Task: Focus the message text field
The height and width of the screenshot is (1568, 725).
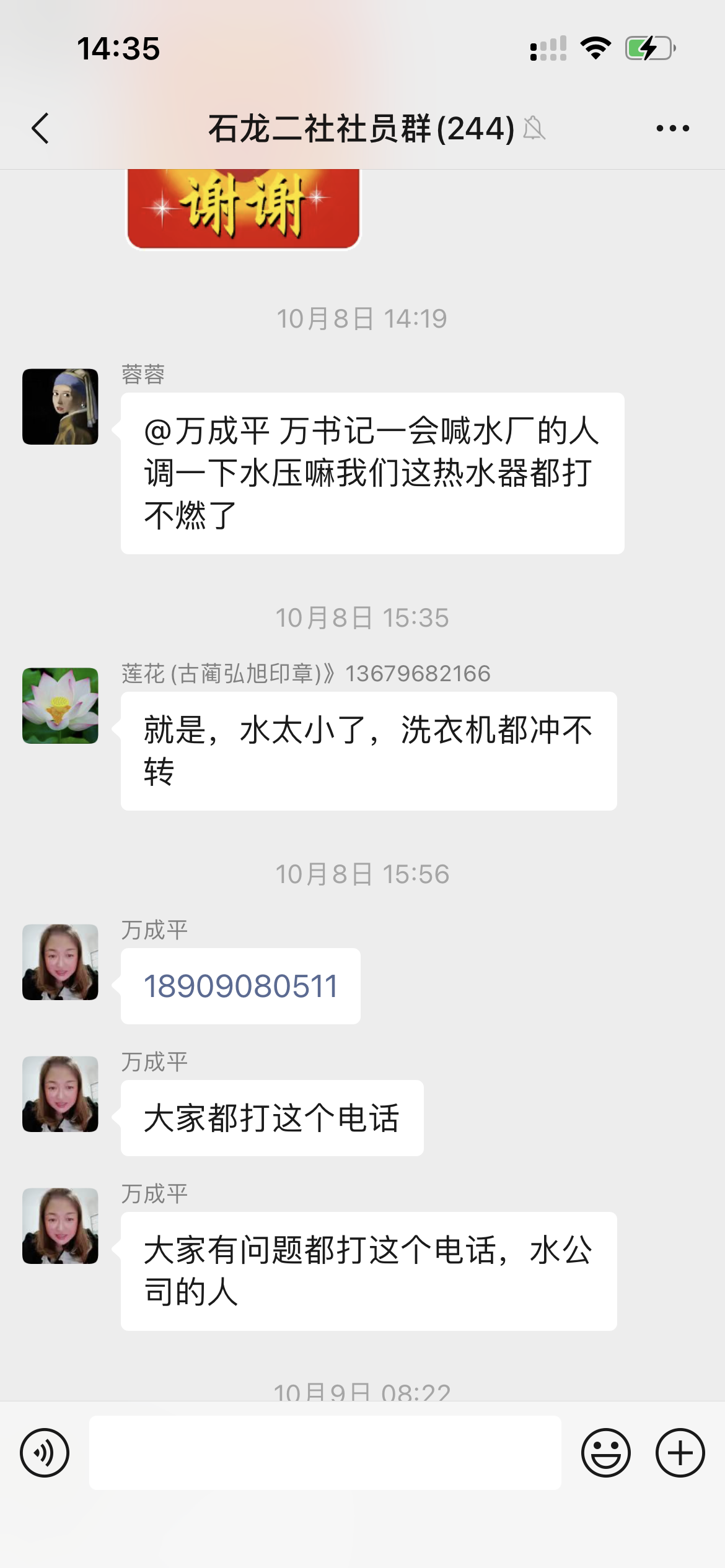Action: pyautogui.click(x=325, y=1452)
